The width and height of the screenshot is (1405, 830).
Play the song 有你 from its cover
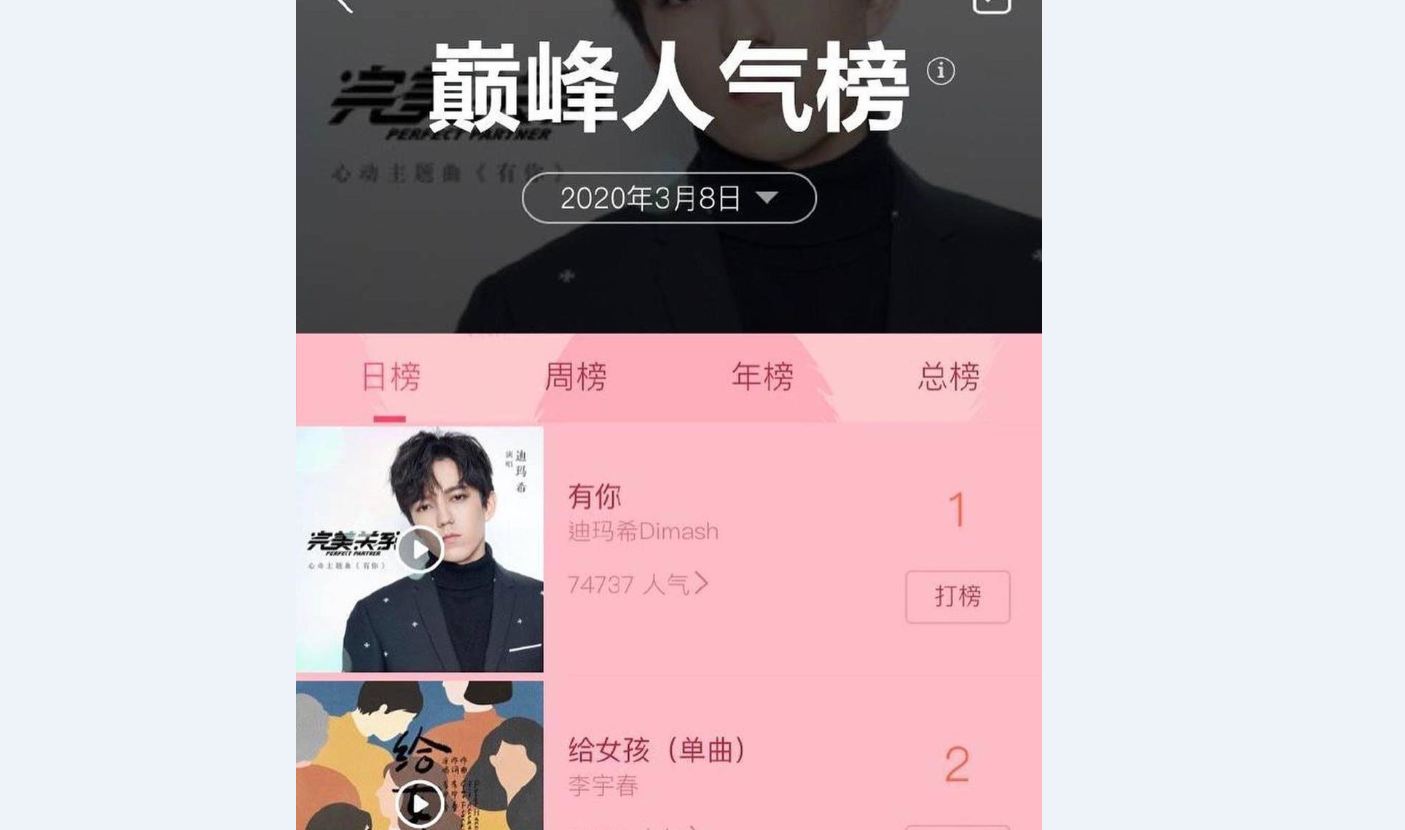click(x=420, y=549)
